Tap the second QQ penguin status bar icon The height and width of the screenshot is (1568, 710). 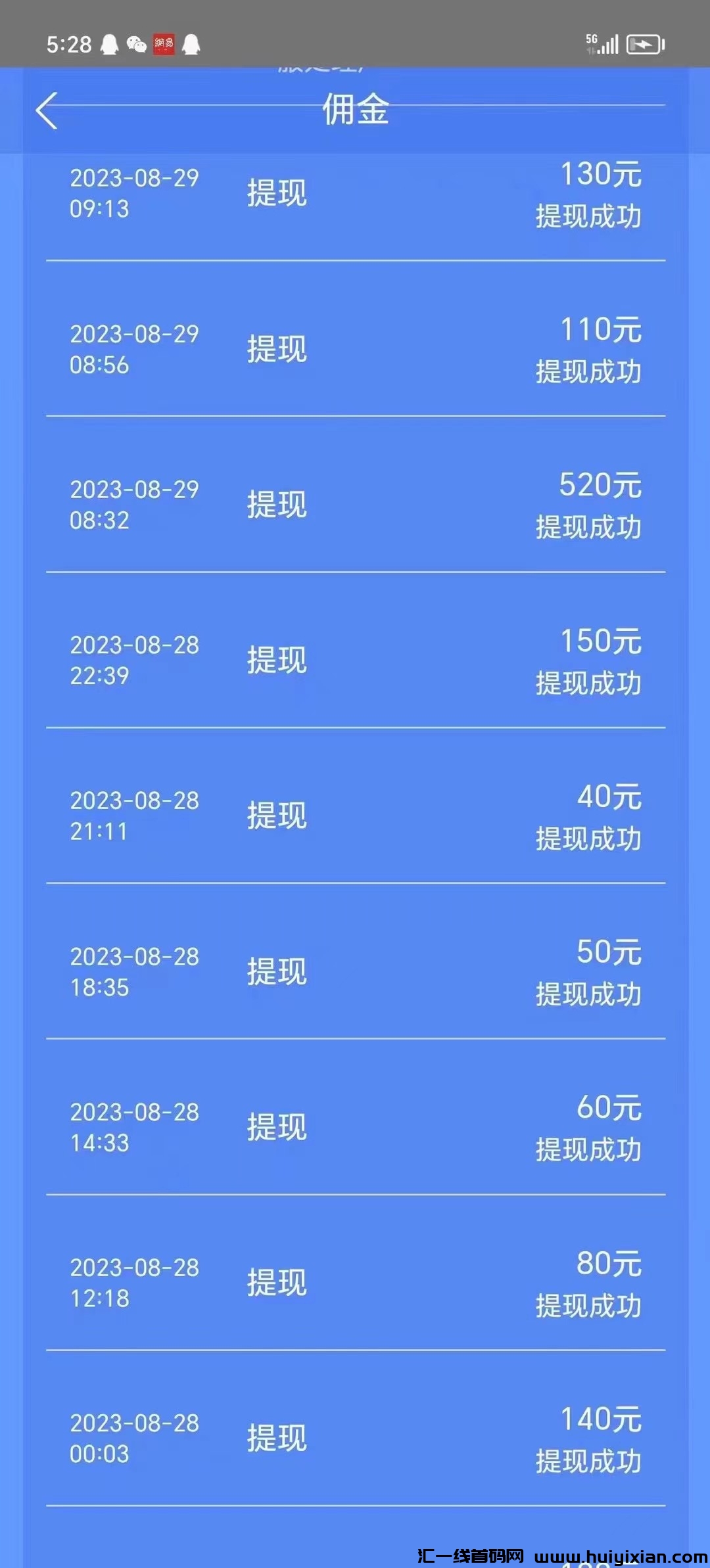click(193, 45)
